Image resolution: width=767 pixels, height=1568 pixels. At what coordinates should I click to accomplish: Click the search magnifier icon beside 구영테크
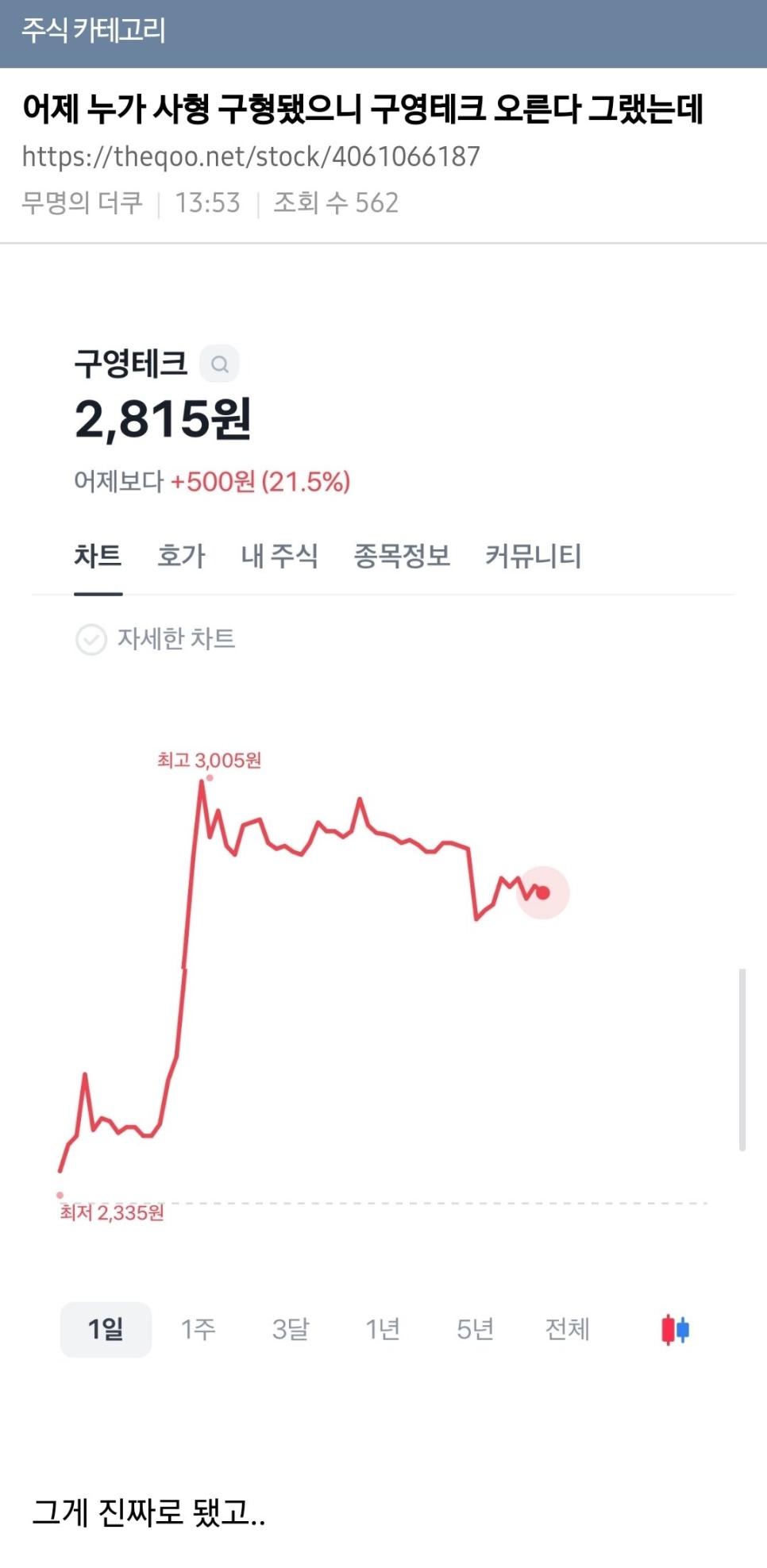coord(220,363)
